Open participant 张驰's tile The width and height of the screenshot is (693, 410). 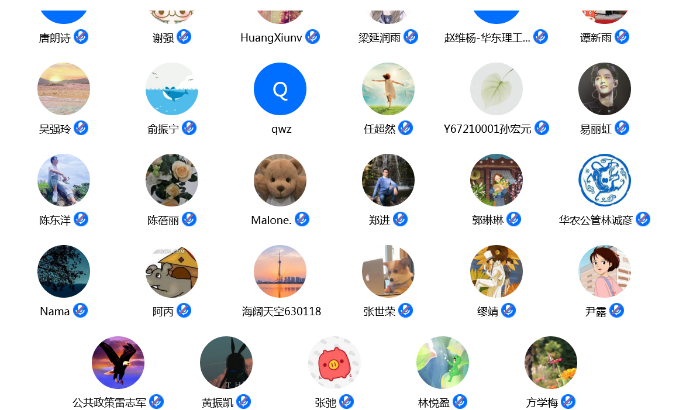click(x=334, y=362)
